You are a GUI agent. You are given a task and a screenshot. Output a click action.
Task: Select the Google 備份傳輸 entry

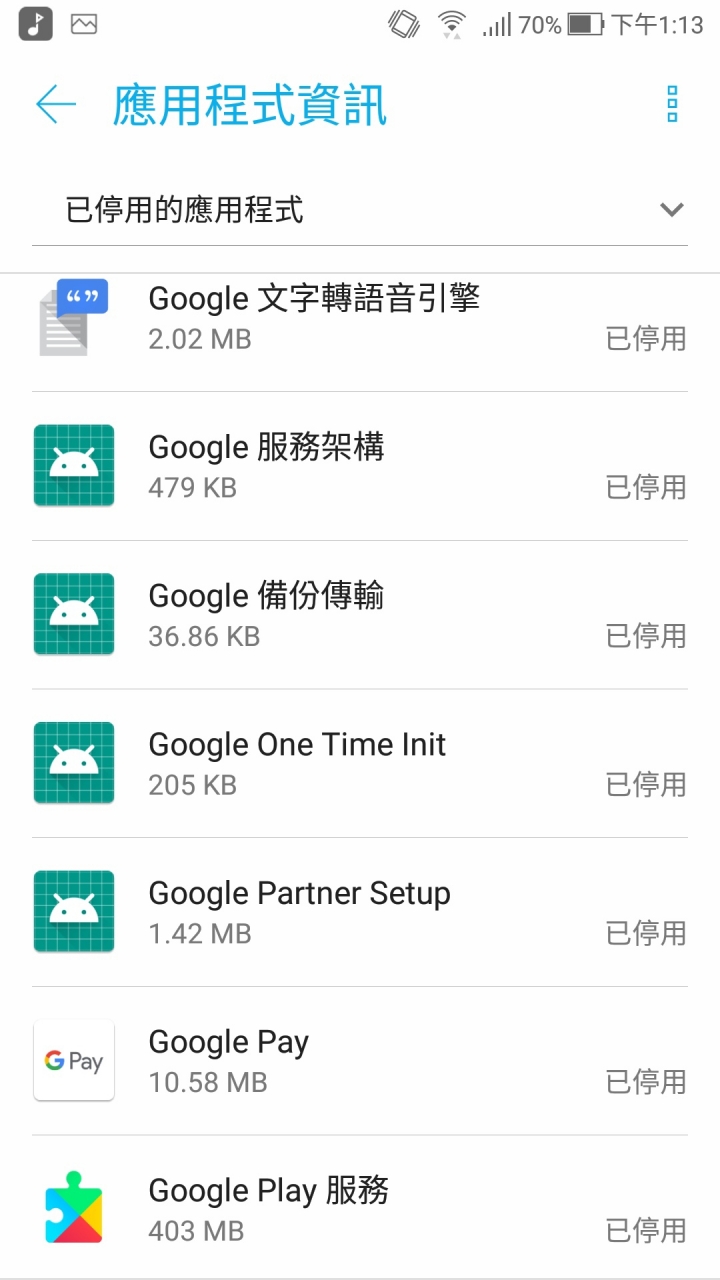pyautogui.click(x=360, y=615)
